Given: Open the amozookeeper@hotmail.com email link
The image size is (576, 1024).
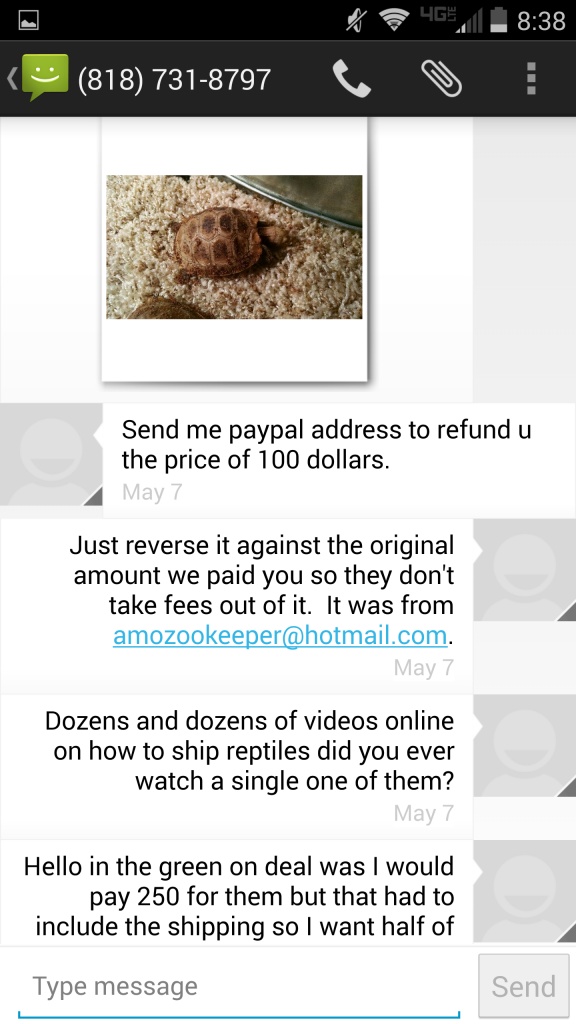Looking at the screenshot, I should [x=280, y=635].
